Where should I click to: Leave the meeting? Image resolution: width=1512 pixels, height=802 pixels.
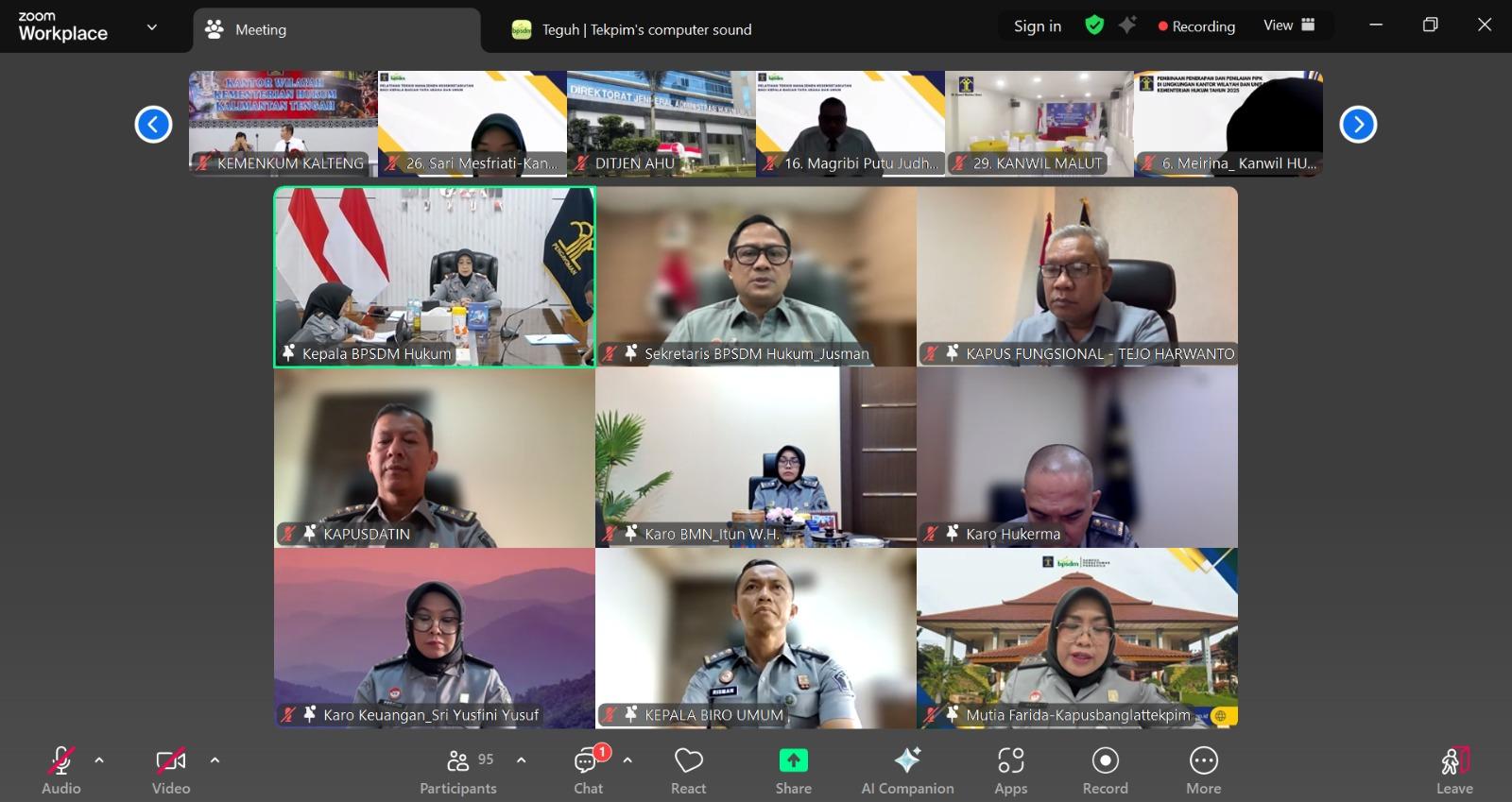pyautogui.click(x=1454, y=770)
